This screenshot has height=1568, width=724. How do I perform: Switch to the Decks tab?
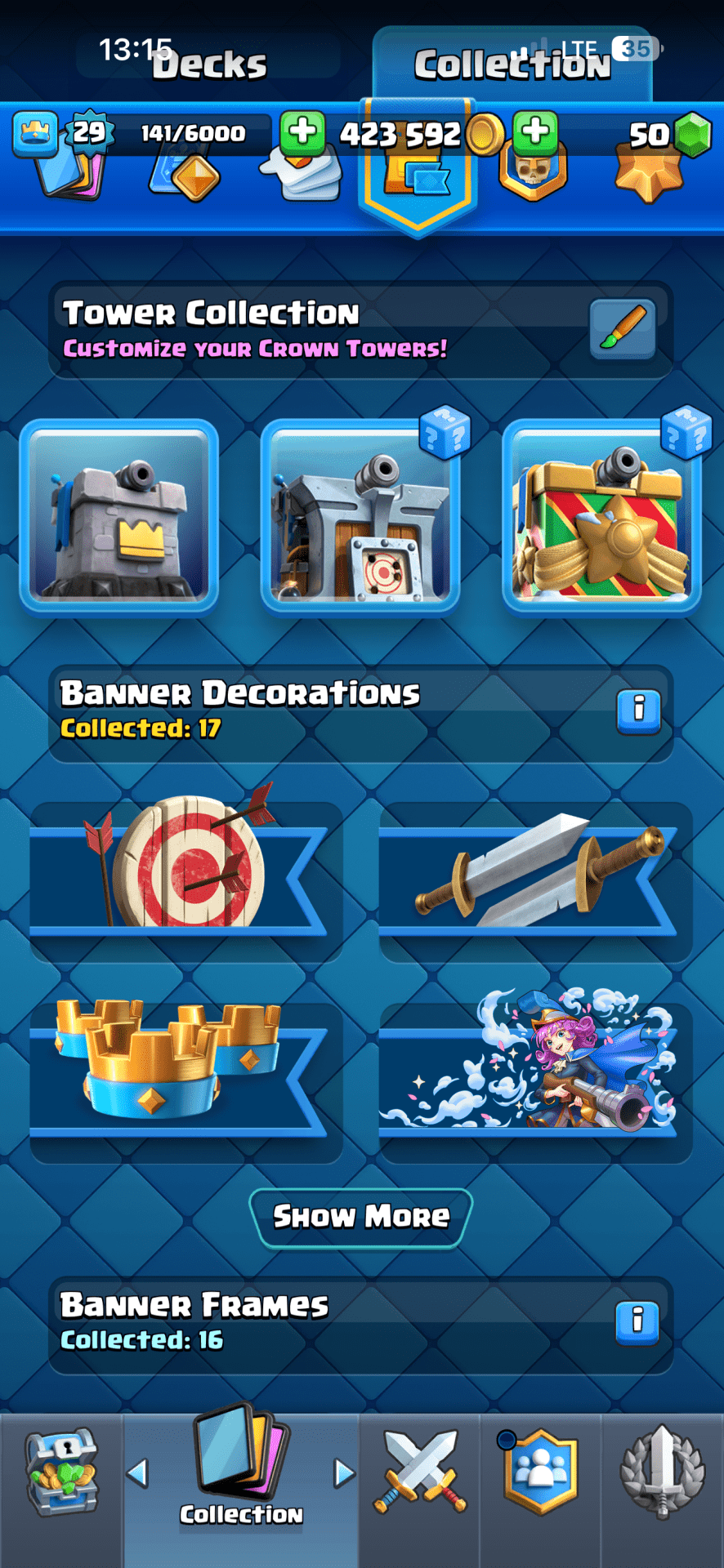tap(209, 64)
